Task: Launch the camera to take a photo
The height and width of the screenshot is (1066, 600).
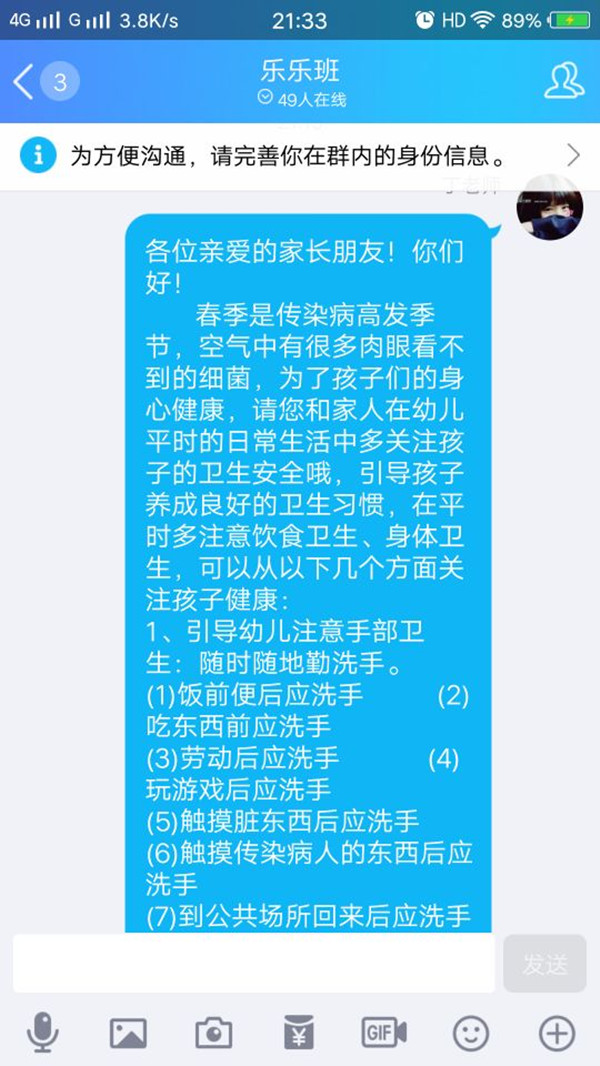Action: tap(213, 1033)
